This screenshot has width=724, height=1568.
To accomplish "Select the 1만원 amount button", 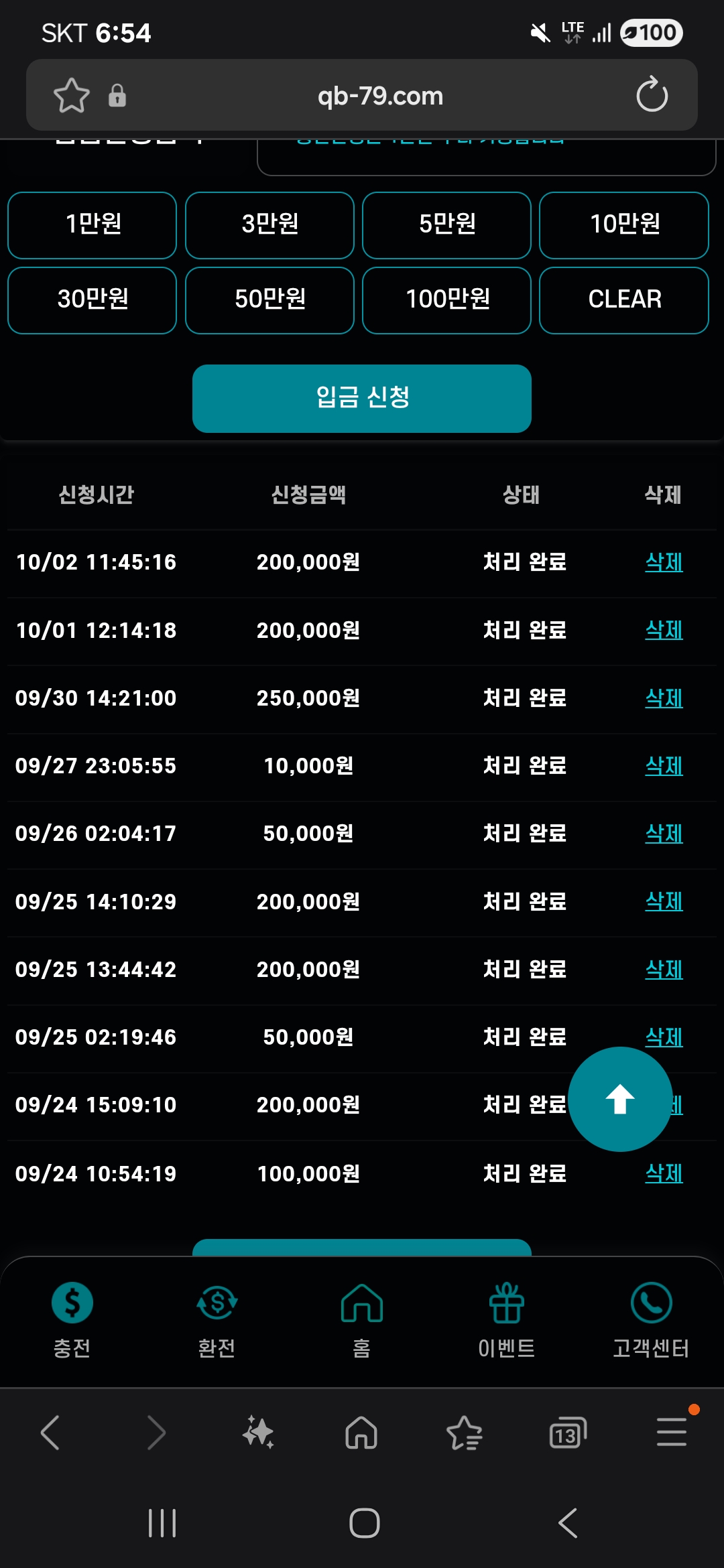I will [93, 224].
